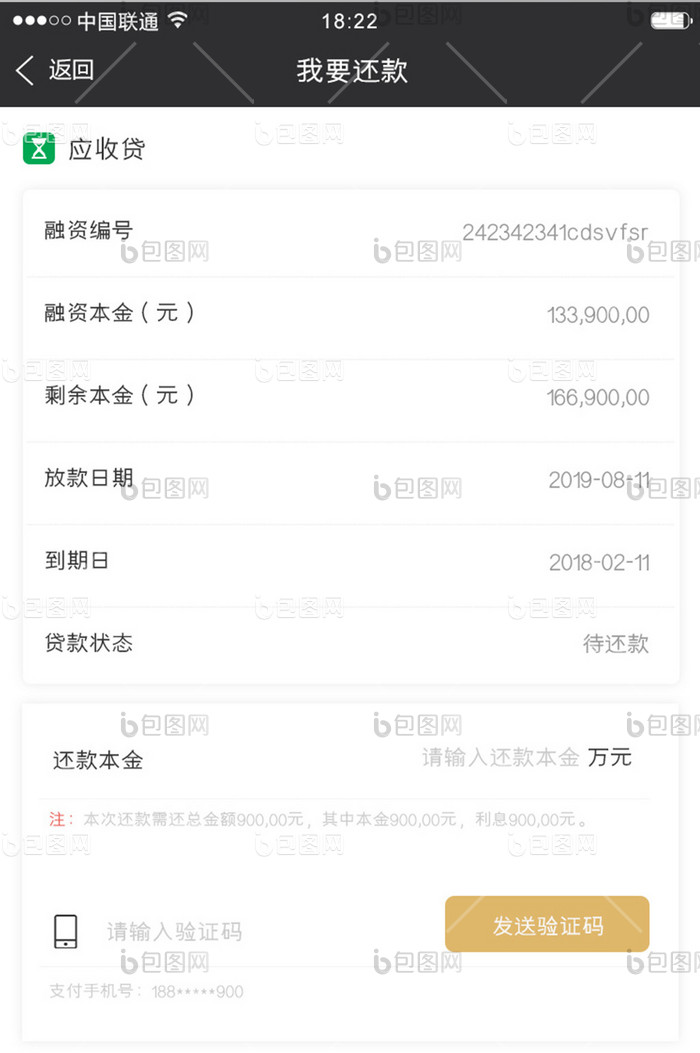The height and width of the screenshot is (1053, 700).
Task: Go back via the 返回 button
Action: coord(56,70)
